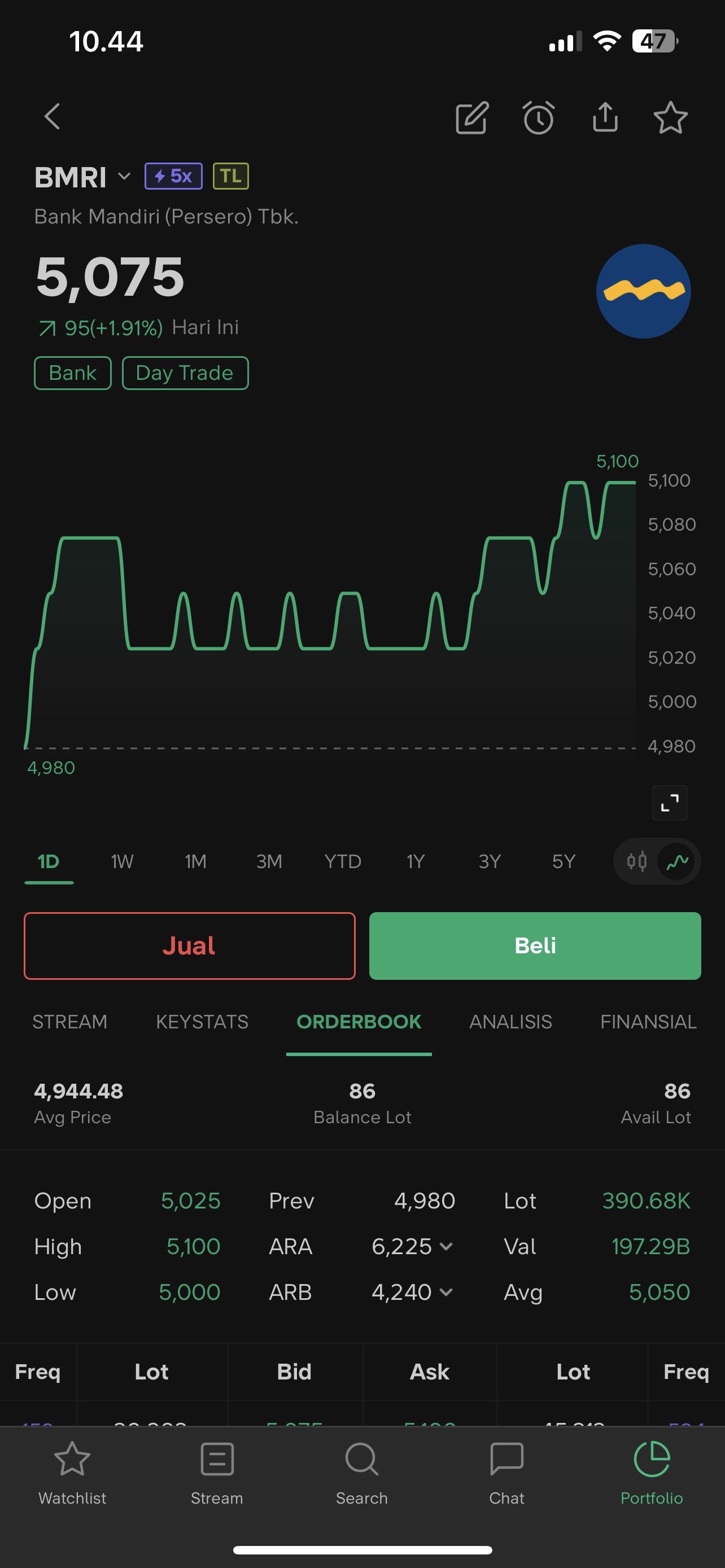Screen dimensions: 725x1568
Task: Expand chart to fullscreen
Action: tap(670, 803)
